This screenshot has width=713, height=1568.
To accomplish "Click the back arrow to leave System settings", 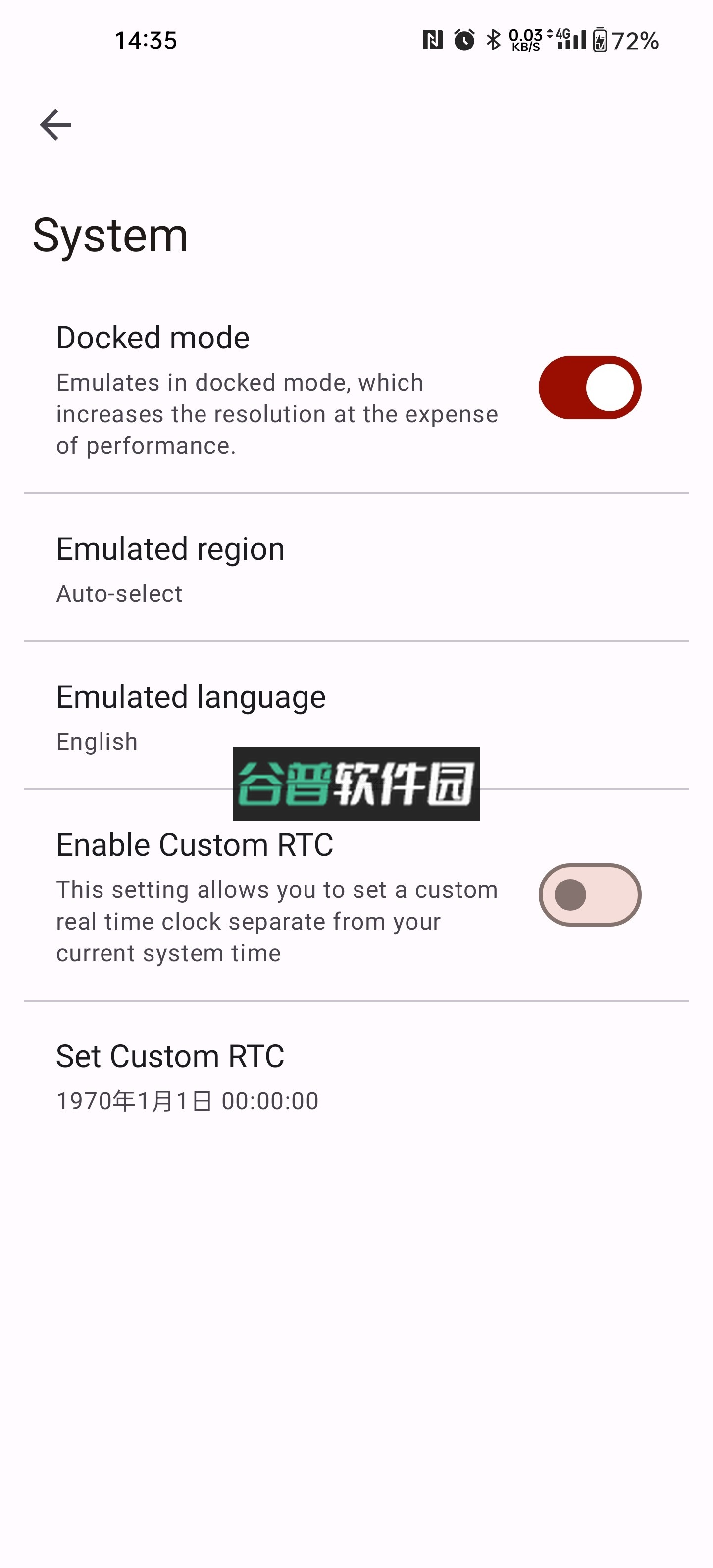I will 55,124.
